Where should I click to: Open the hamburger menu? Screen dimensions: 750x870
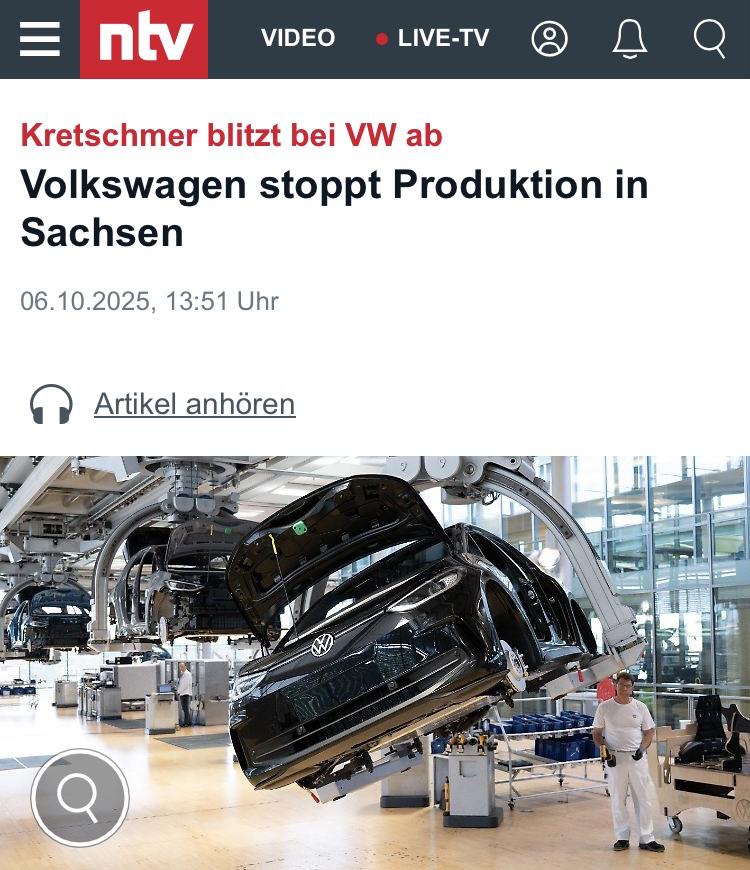click(40, 39)
